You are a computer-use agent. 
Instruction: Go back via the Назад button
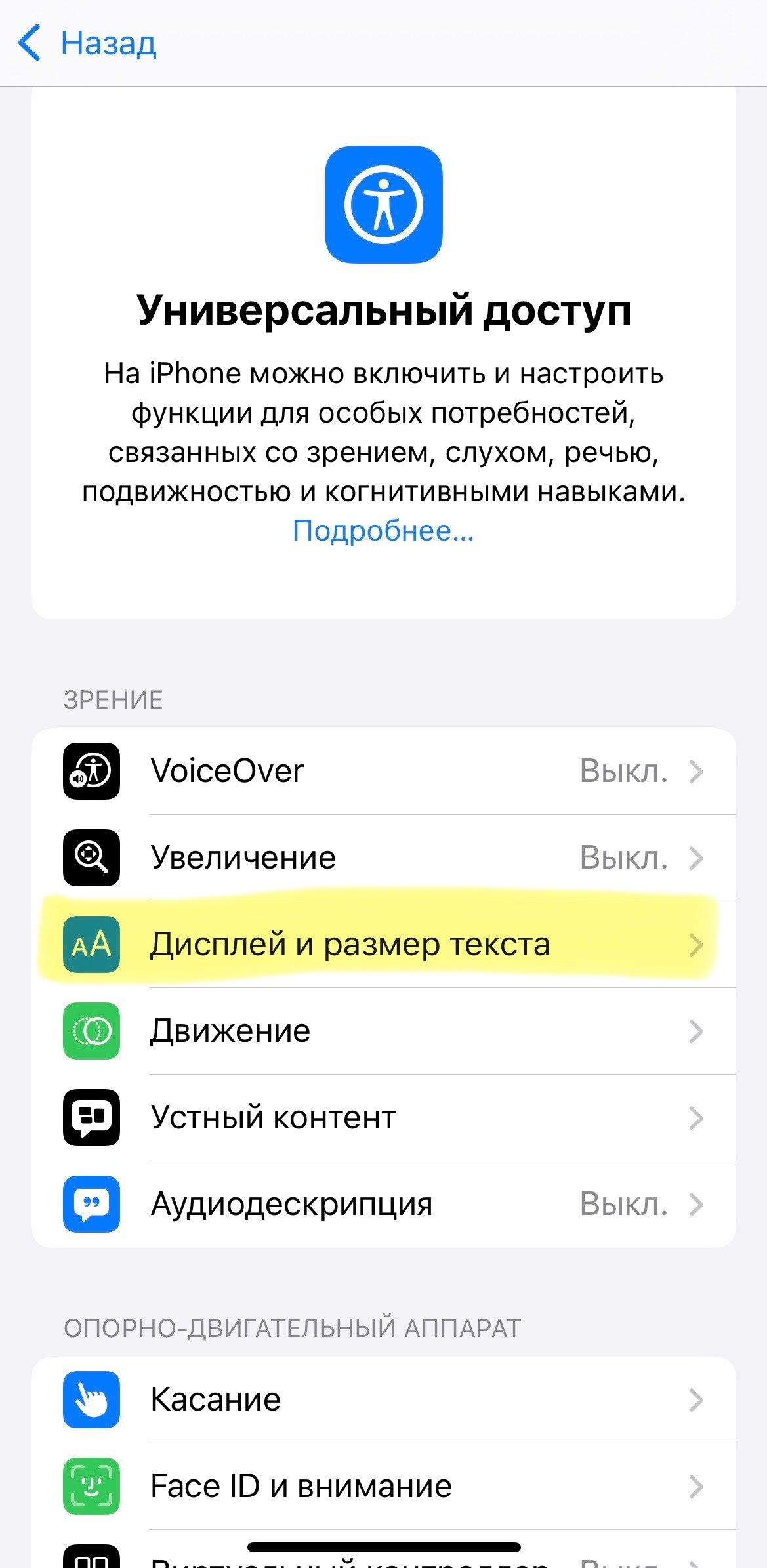tap(89, 43)
